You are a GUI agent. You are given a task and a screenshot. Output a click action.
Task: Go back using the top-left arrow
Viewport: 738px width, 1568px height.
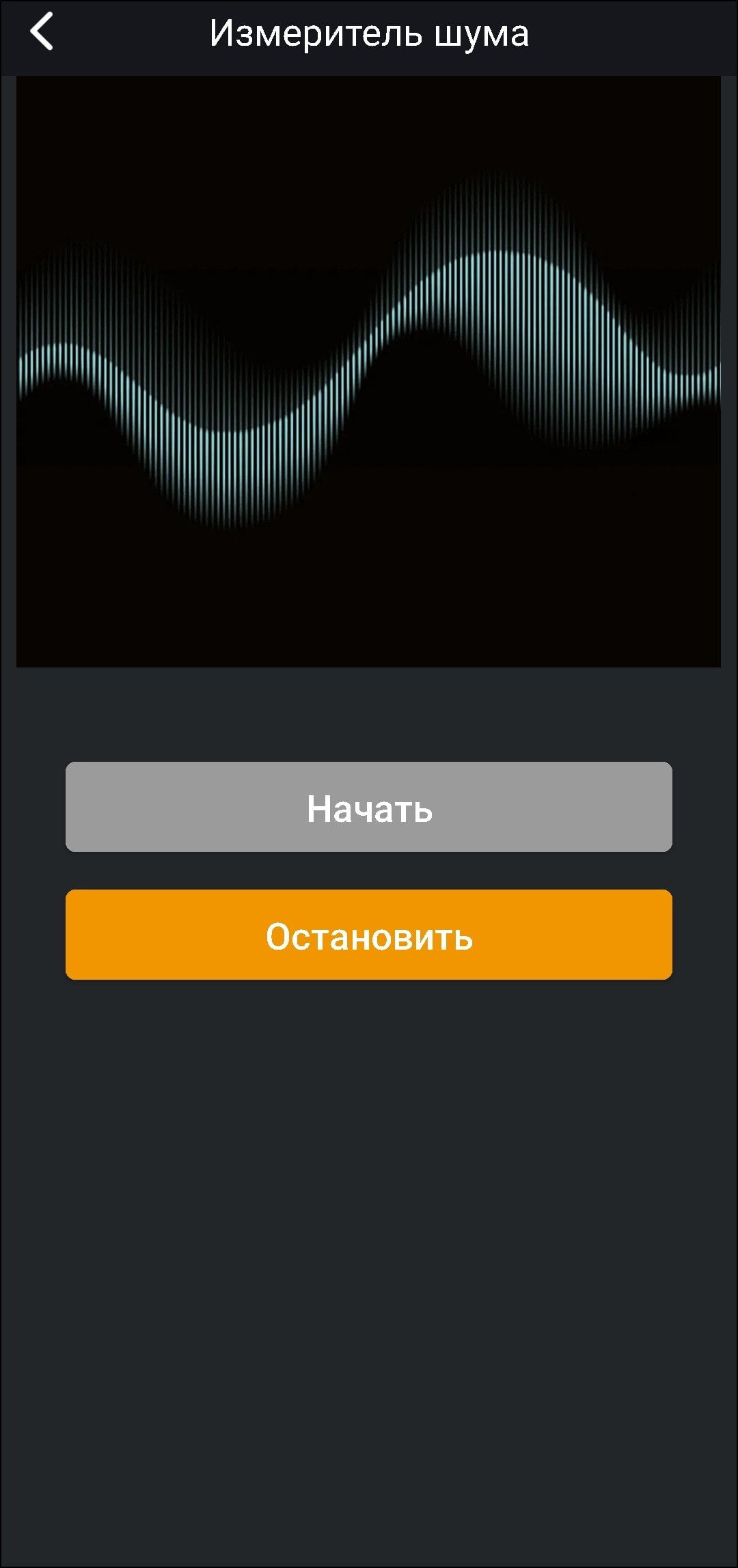click(x=42, y=31)
